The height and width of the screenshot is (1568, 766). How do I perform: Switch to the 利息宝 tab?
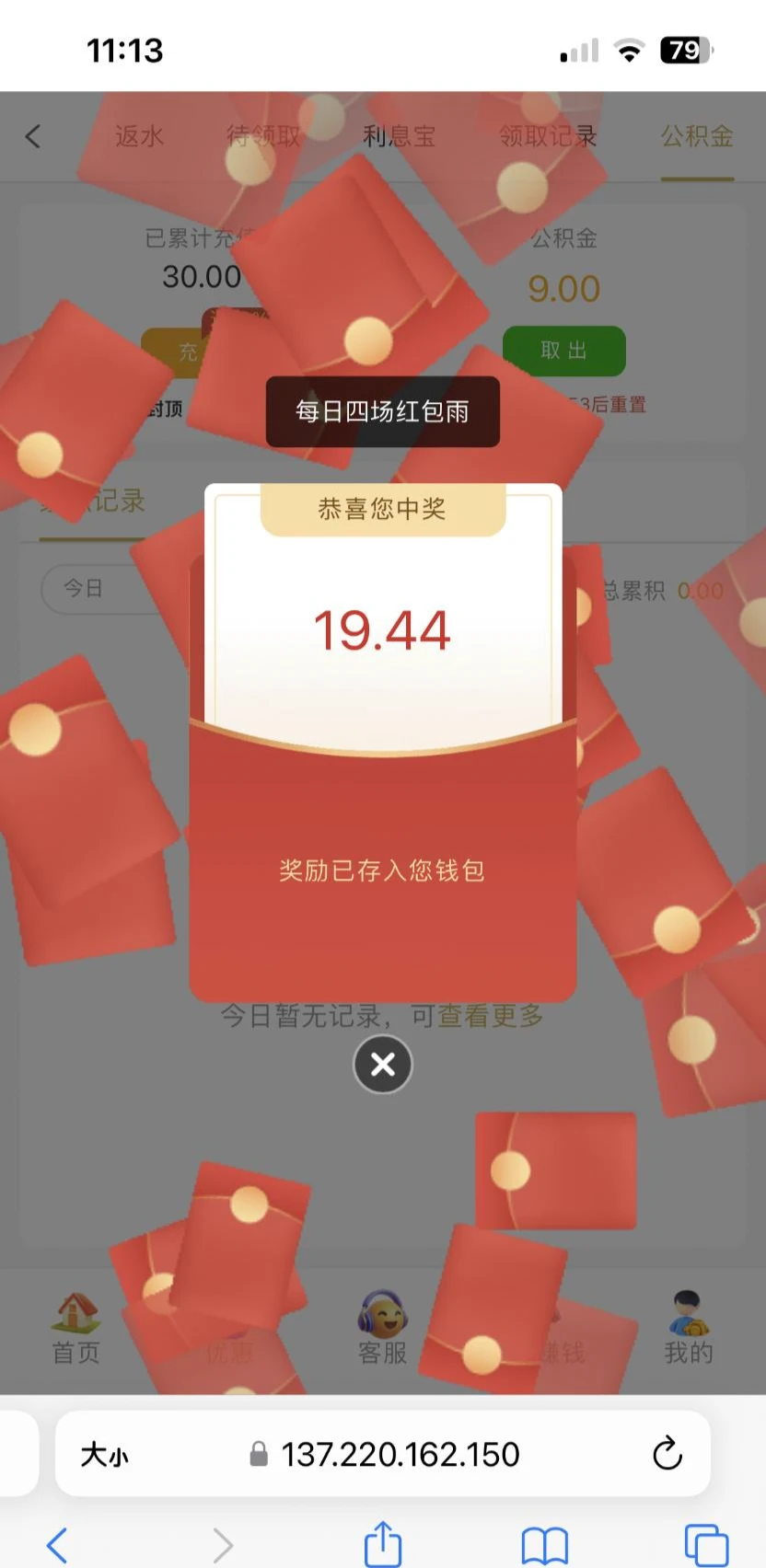399,137
